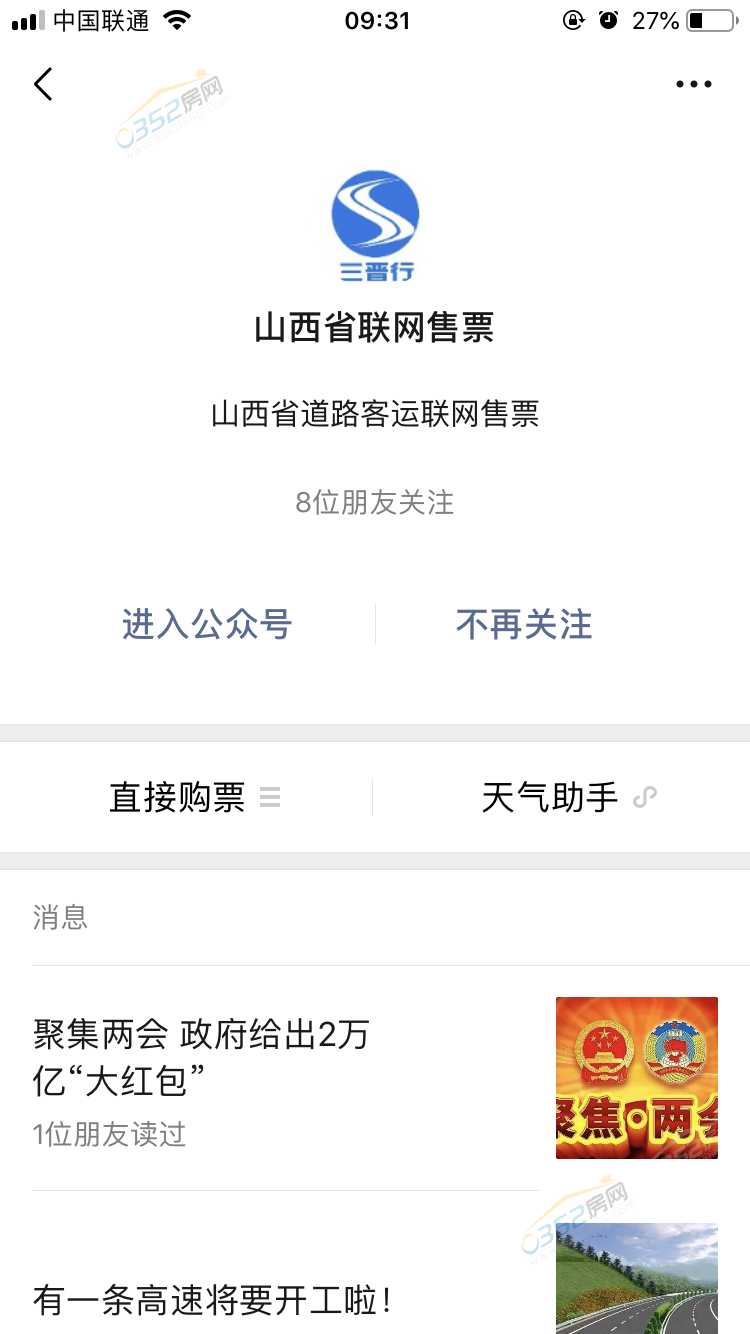750x1334 pixels.
Task: Open the 天气助手 link
Action: (567, 798)
